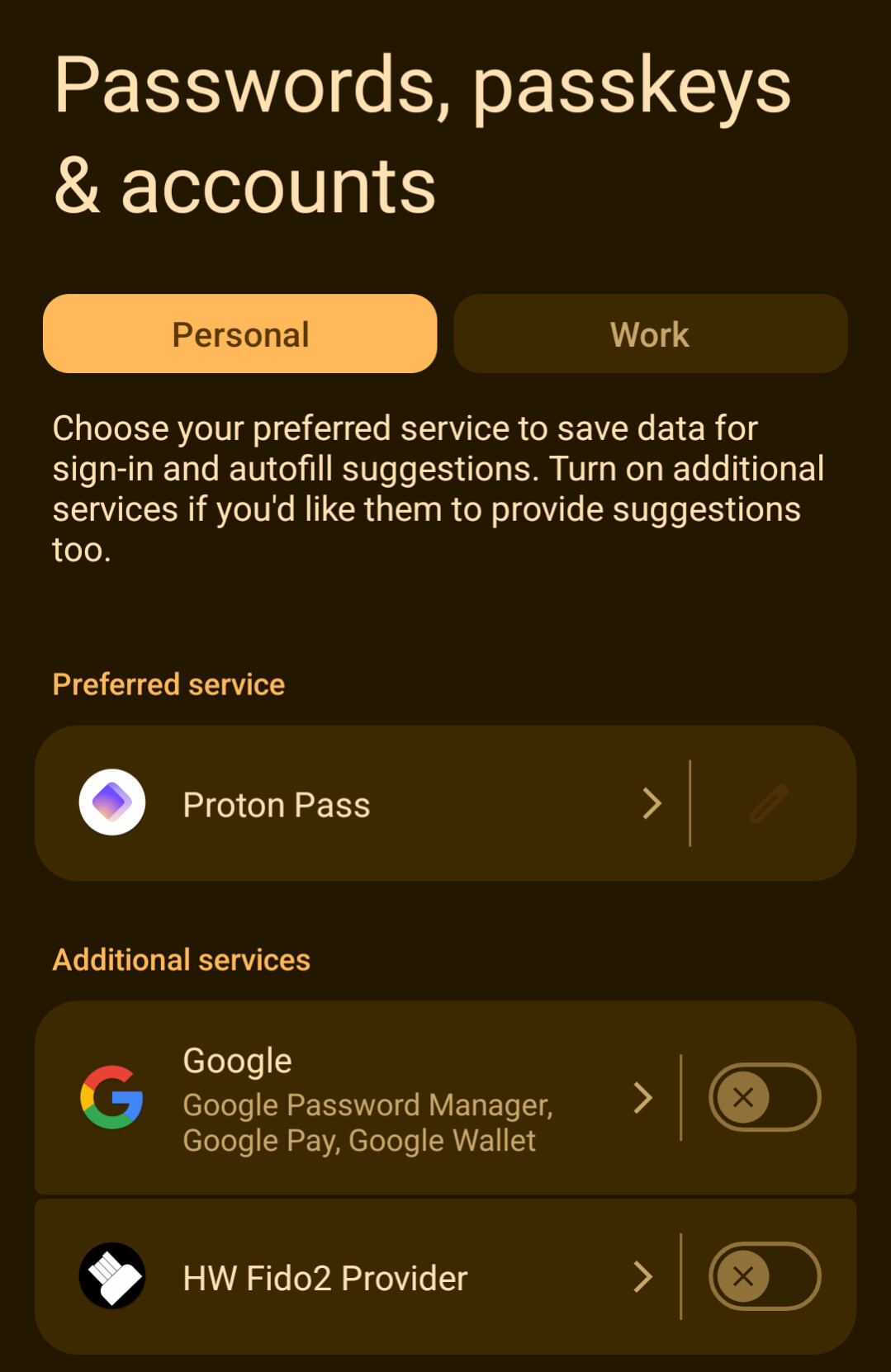Turn on HW Fido2 Provider toggle
This screenshot has width=891, height=1372.
(764, 1277)
